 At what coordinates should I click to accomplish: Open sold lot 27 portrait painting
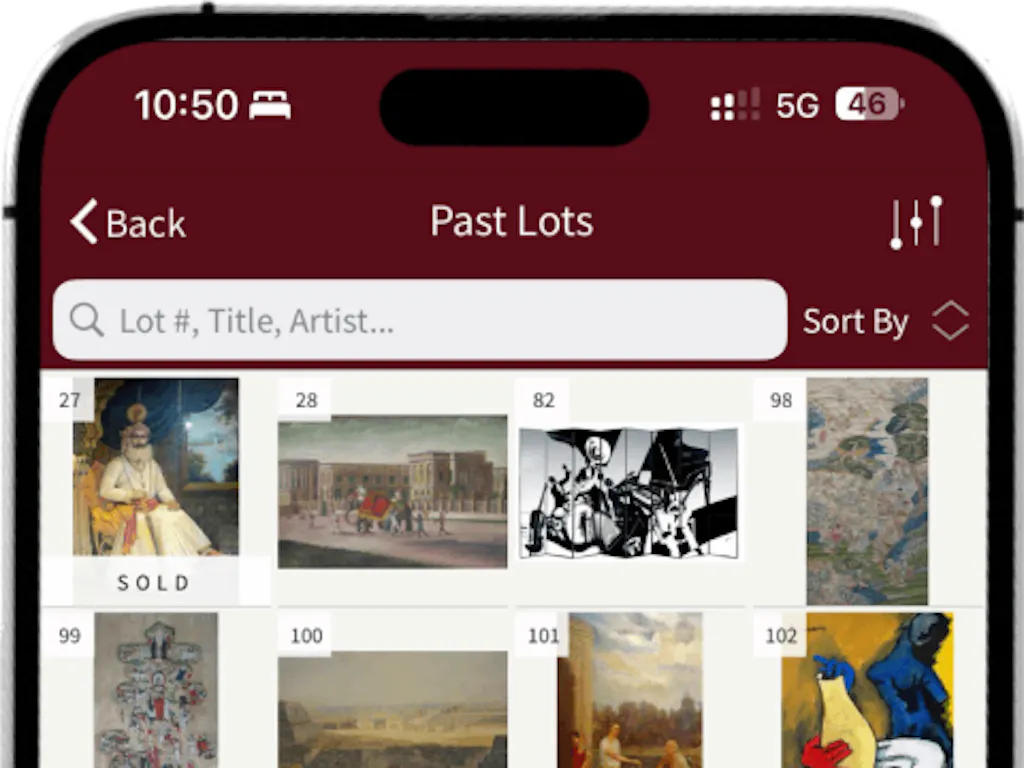coord(156,468)
